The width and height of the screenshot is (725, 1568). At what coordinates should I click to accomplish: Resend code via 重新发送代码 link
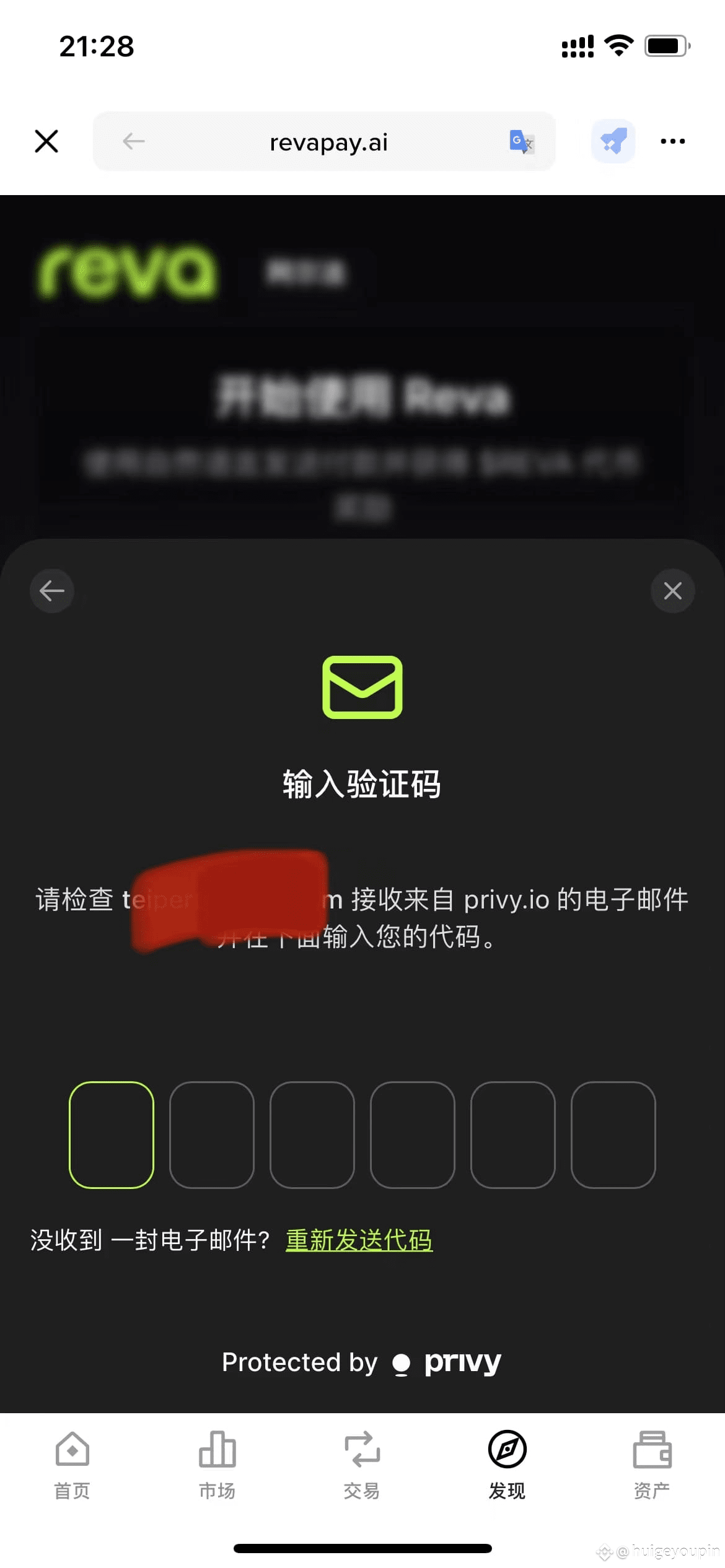click(359, 1240)
